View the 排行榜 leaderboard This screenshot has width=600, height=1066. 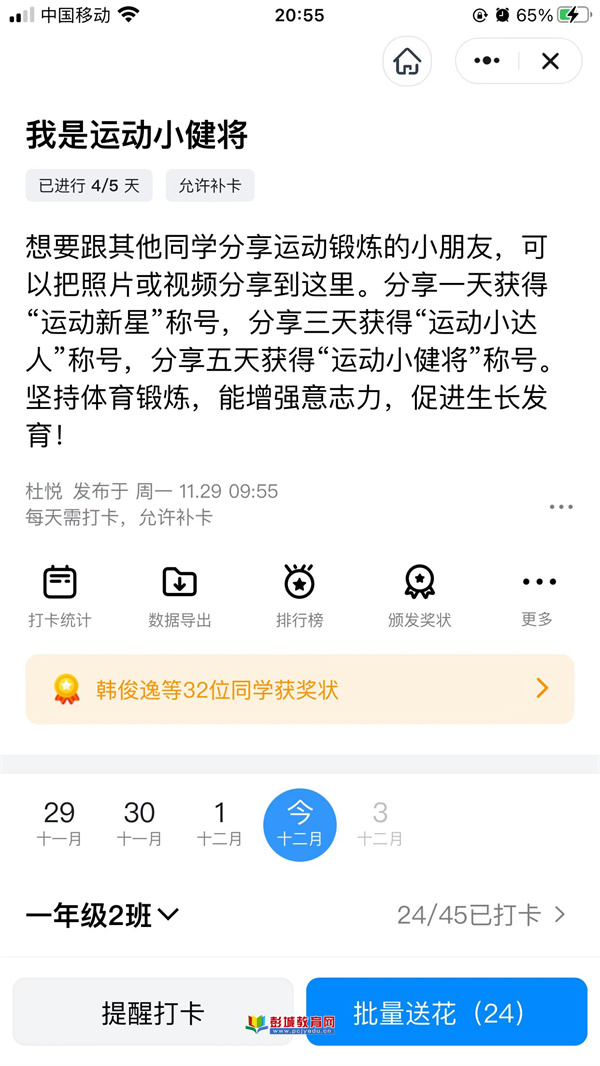pos(299,596)
